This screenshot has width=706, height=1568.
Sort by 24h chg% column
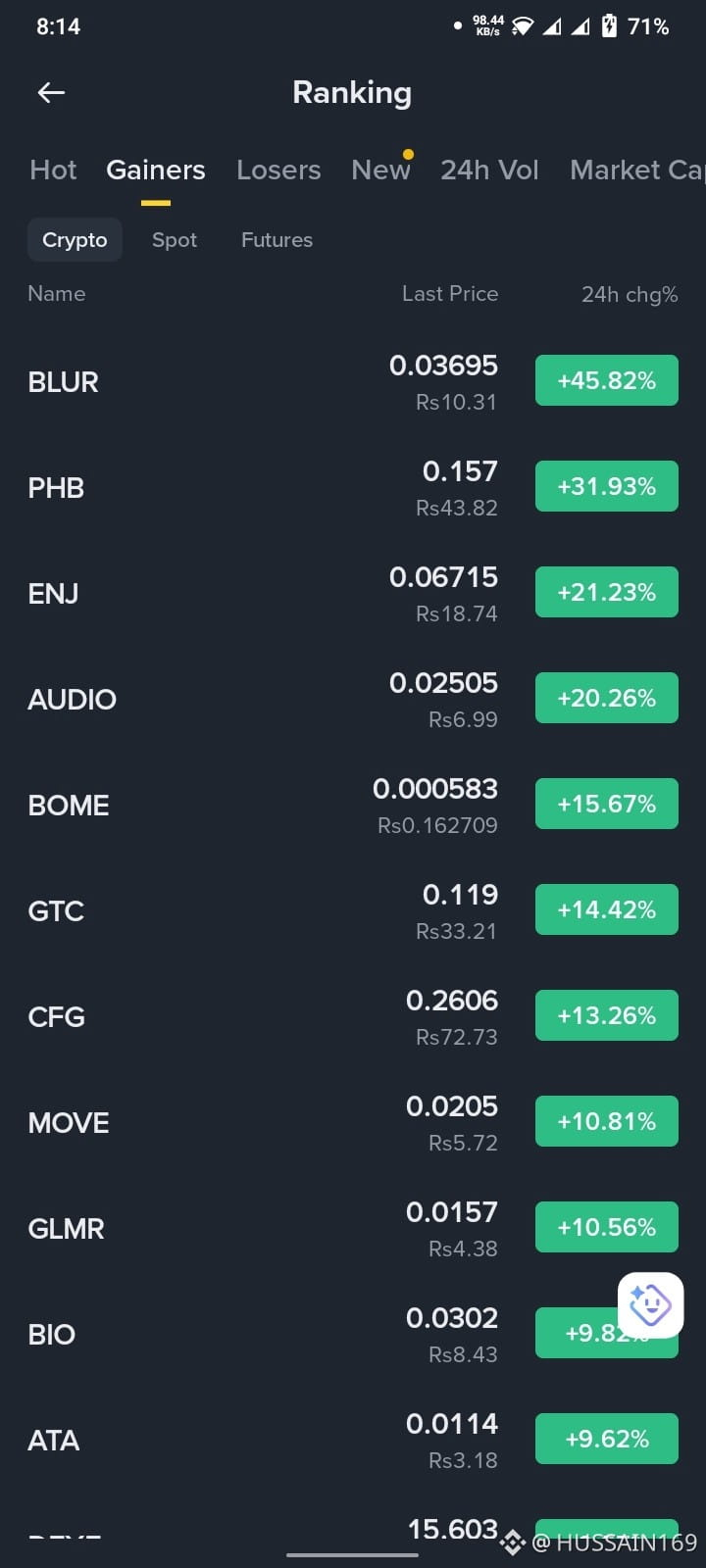[x=630, y=294]
